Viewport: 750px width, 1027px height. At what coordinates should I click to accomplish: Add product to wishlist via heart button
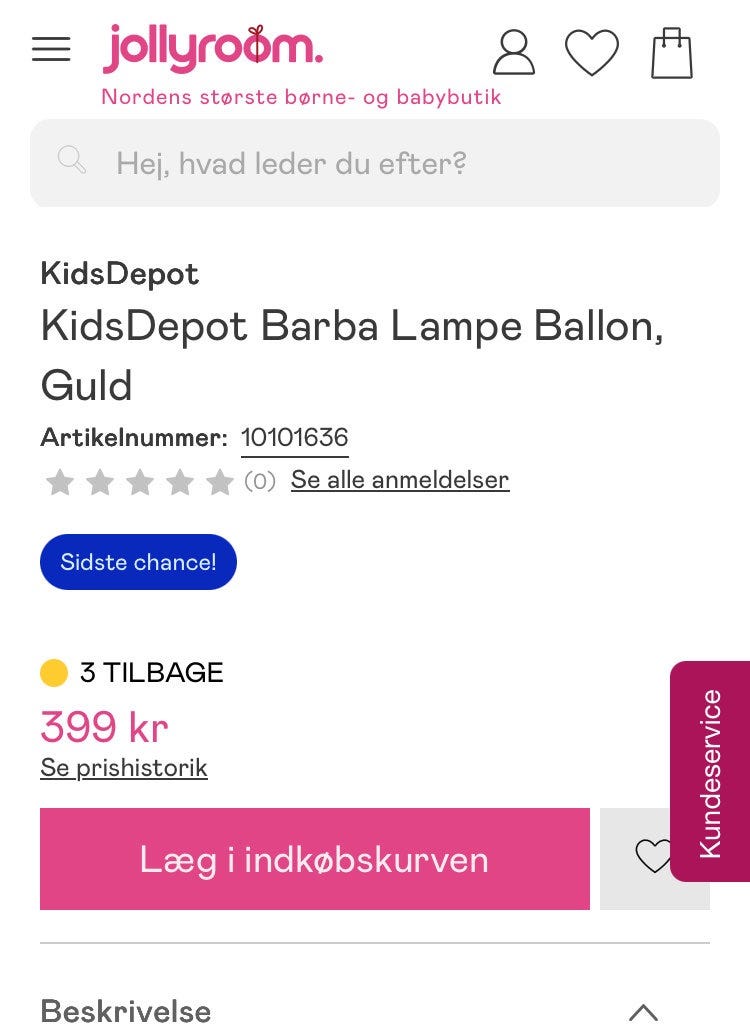[x=655, y=858]
